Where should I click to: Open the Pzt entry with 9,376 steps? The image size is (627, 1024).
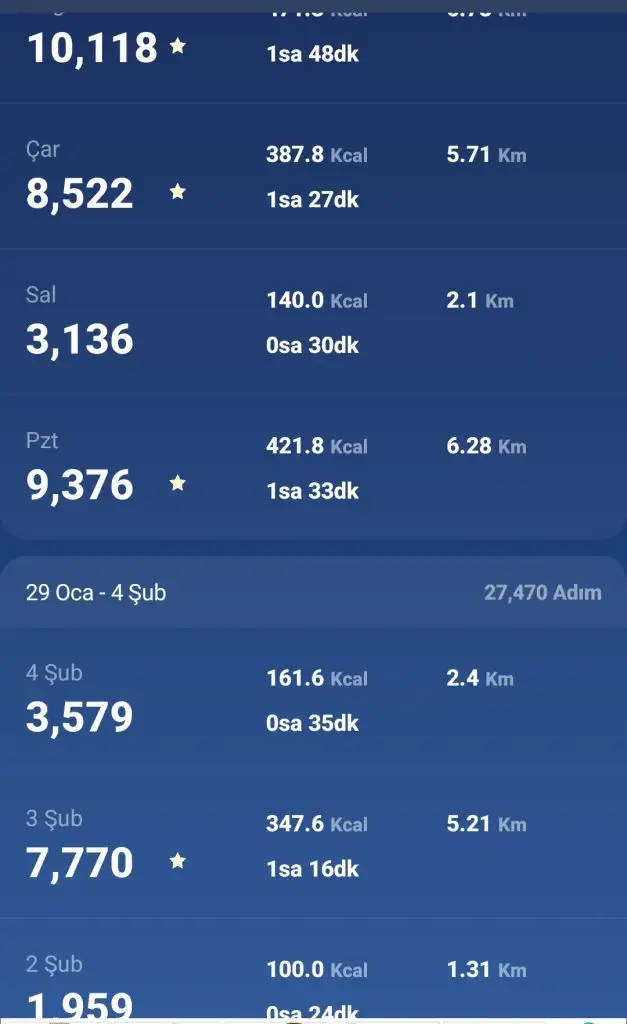[313, 468]
